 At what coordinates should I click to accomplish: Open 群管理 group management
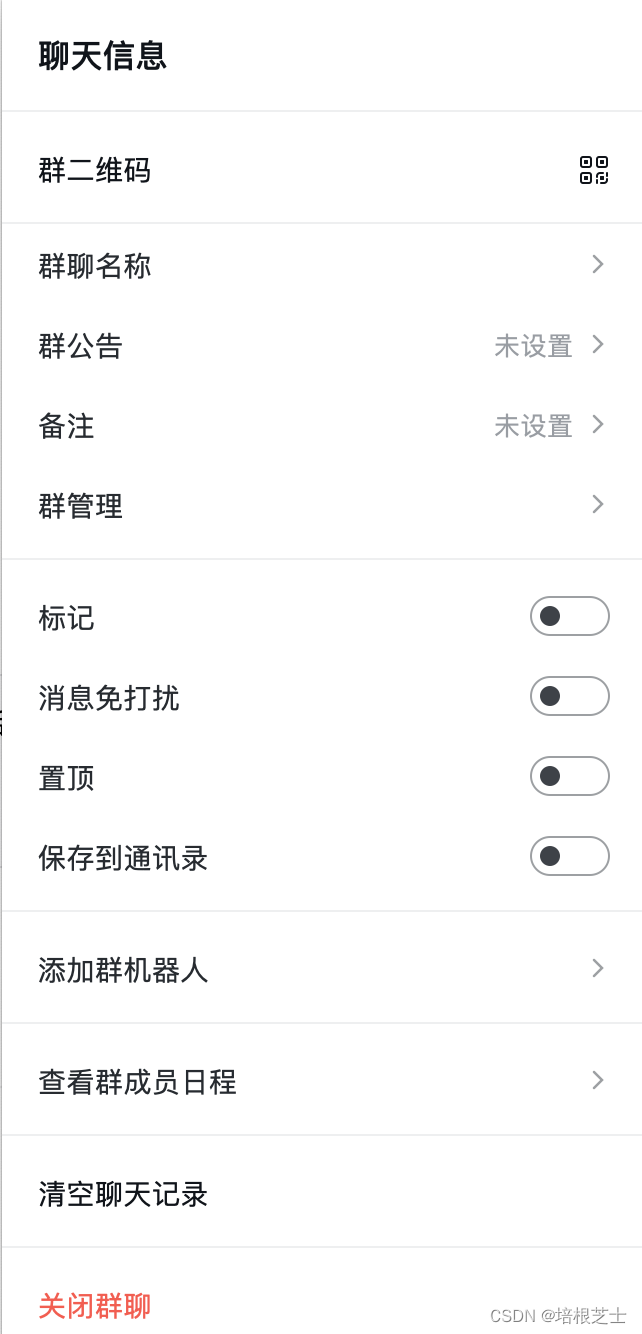(x=321, y=506)
